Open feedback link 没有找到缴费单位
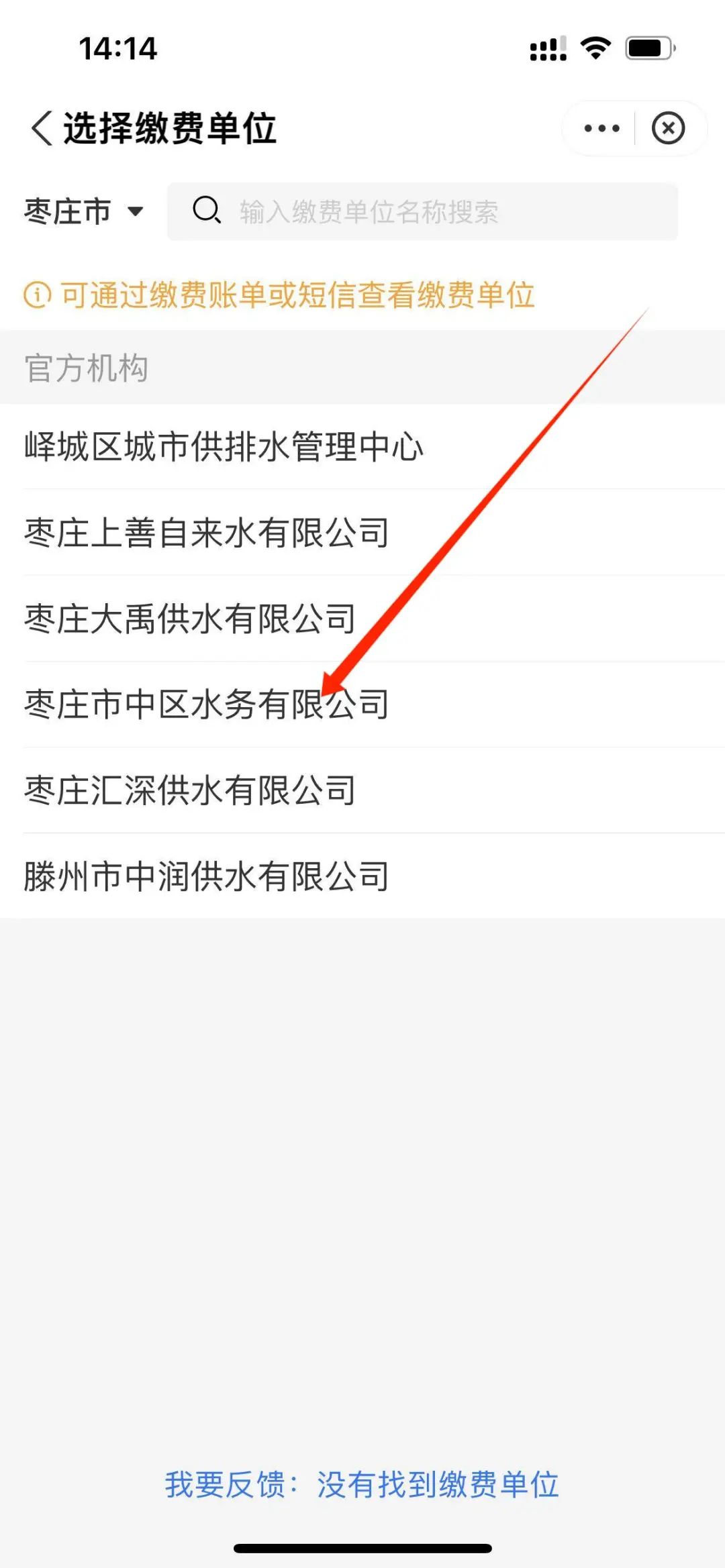 coord(438,1483)
